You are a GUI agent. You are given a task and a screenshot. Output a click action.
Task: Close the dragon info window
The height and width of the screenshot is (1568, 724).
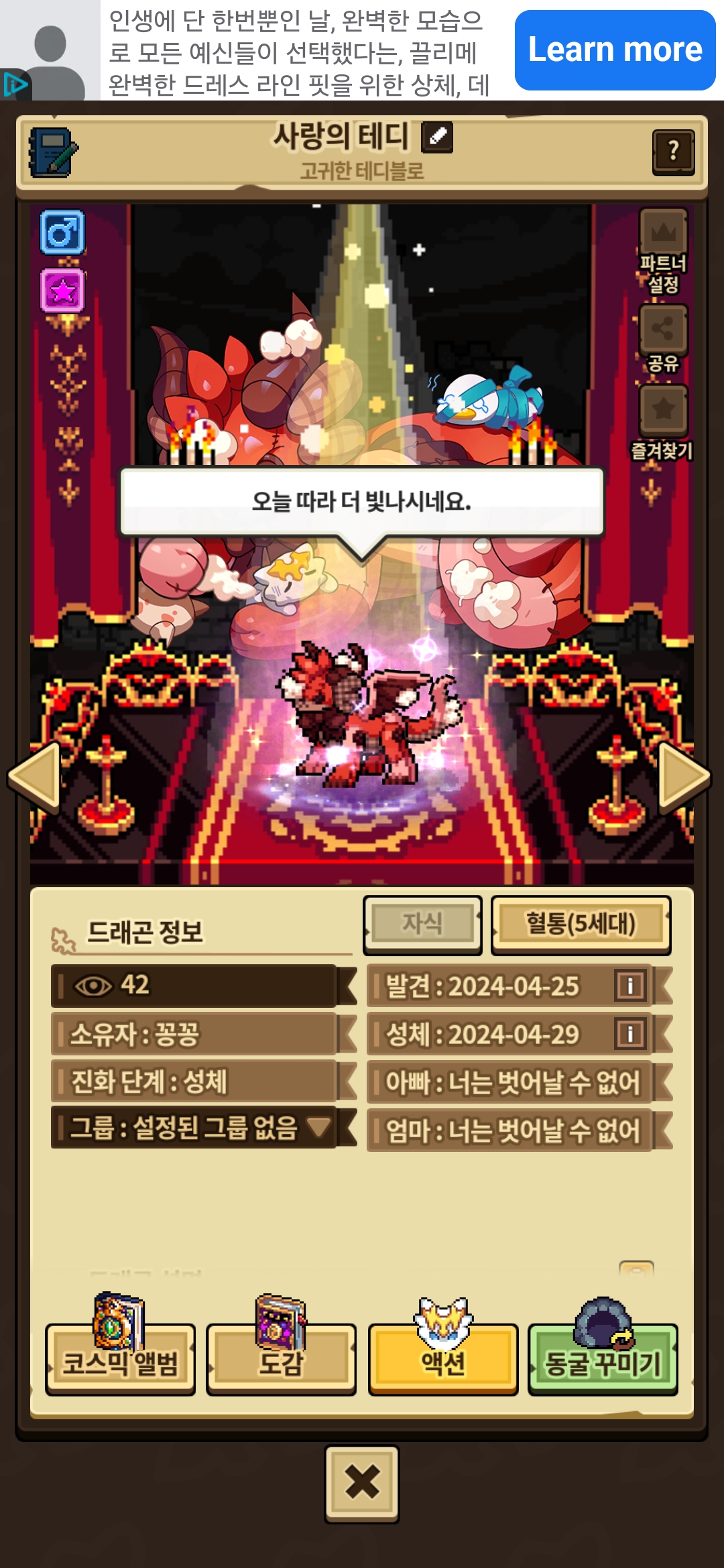(362, 1484)
